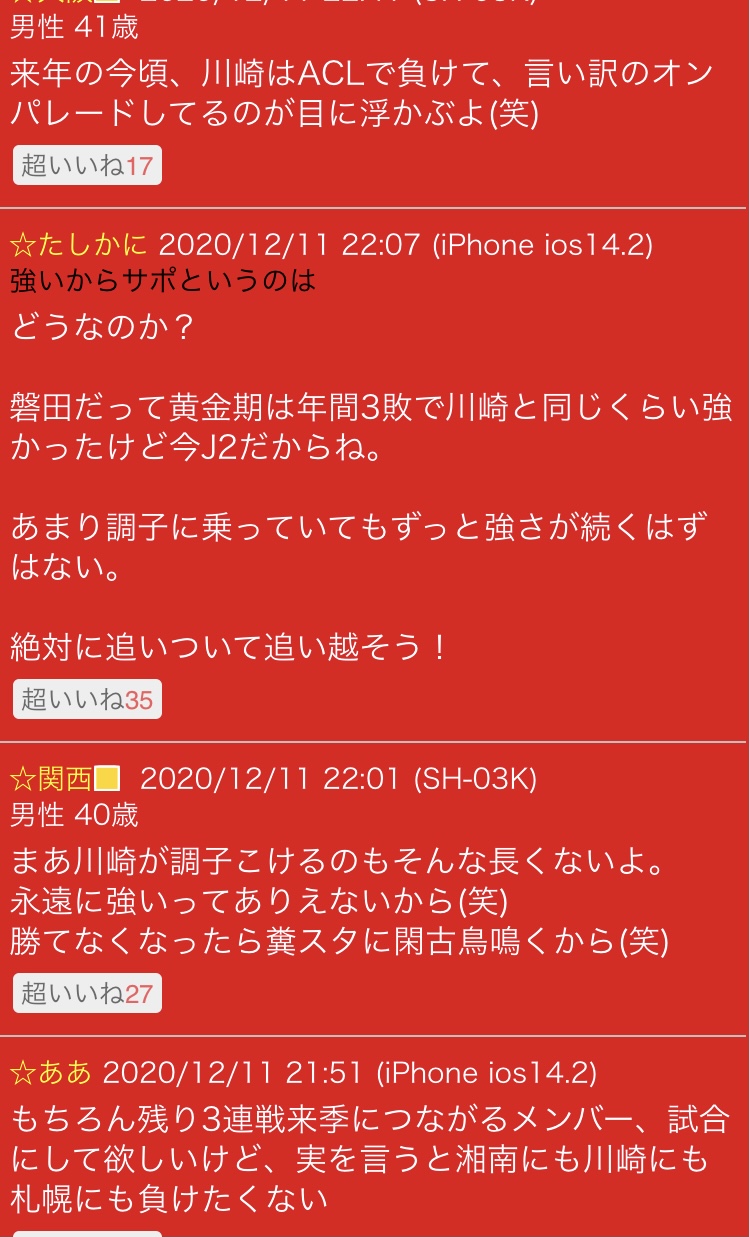Screen dimensions: 749x1237
Task: Tap 超いいね 27 under 関西's comment
Action: point(87,993)
